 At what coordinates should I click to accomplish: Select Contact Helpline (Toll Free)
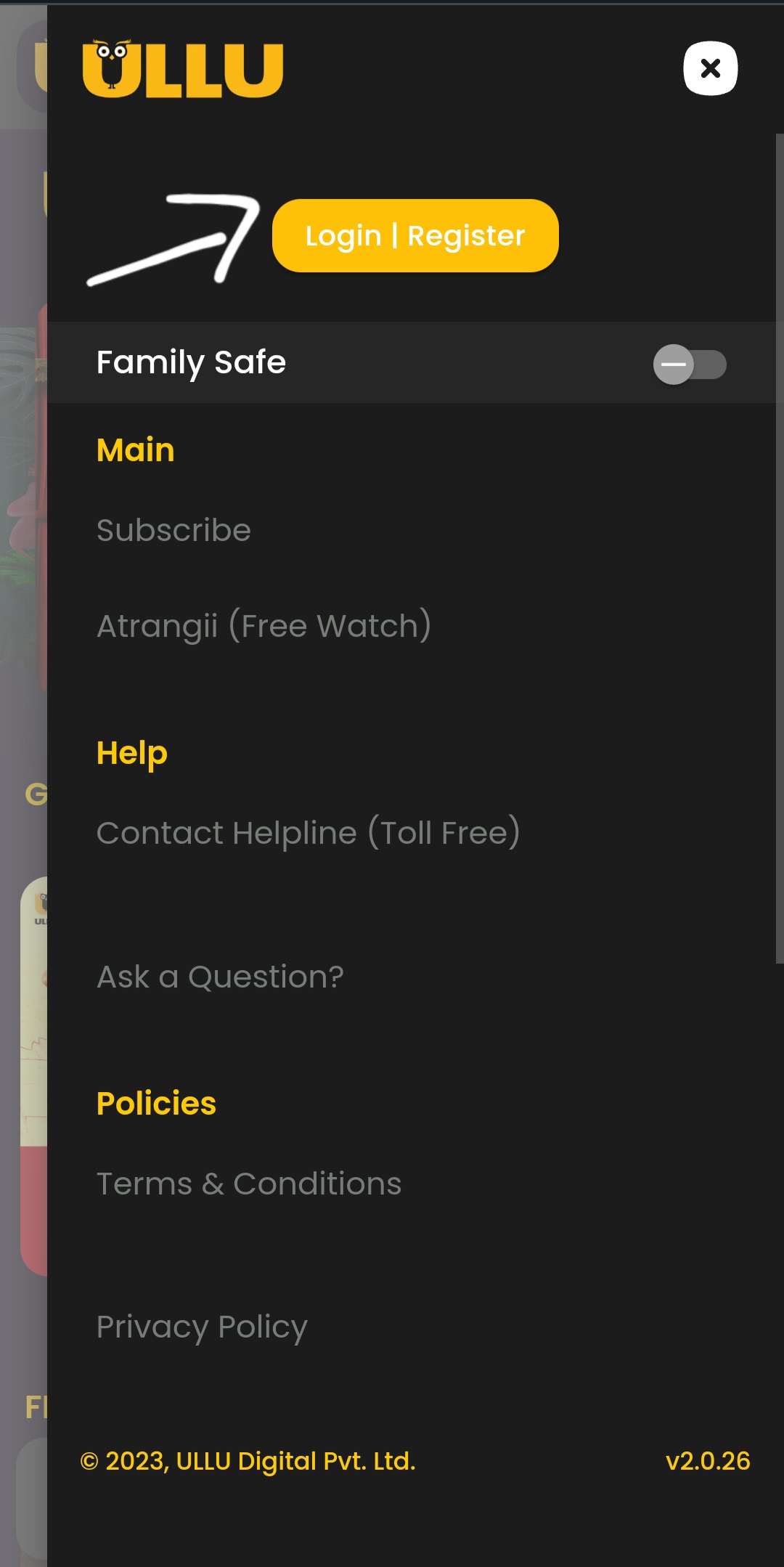(x=309, y=832)
